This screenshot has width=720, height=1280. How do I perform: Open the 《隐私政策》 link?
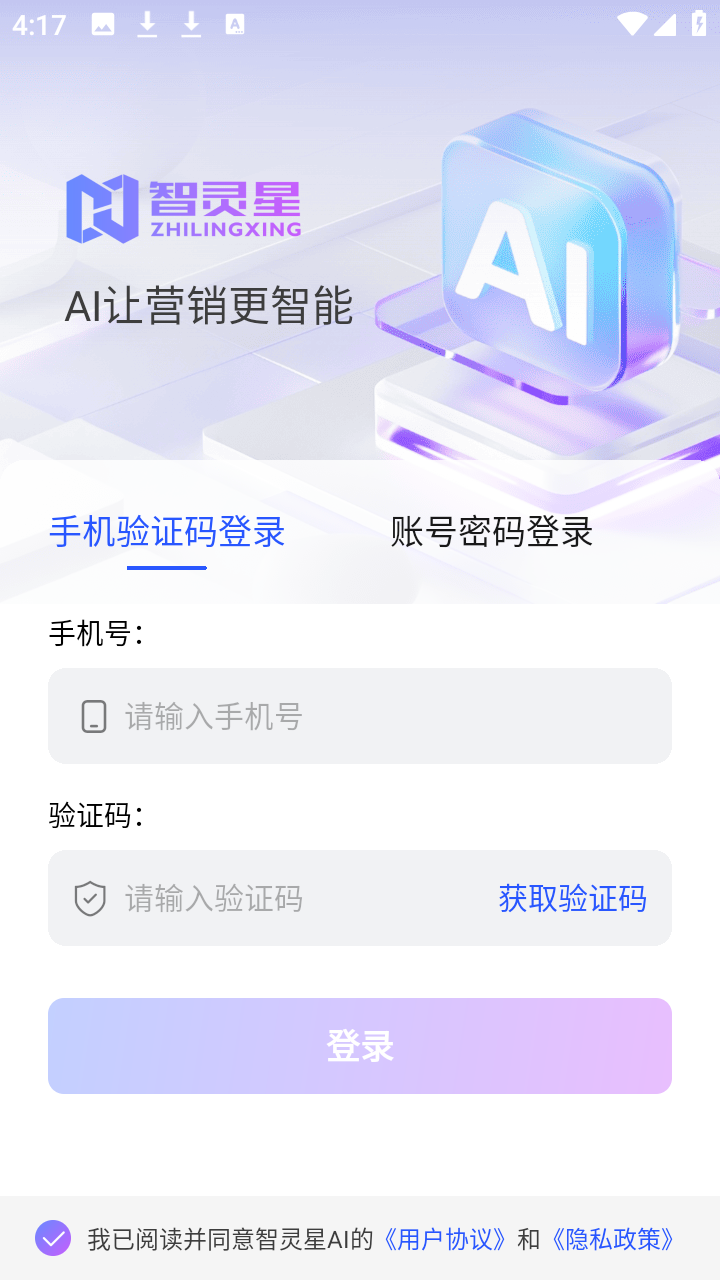pos(613,1239)
